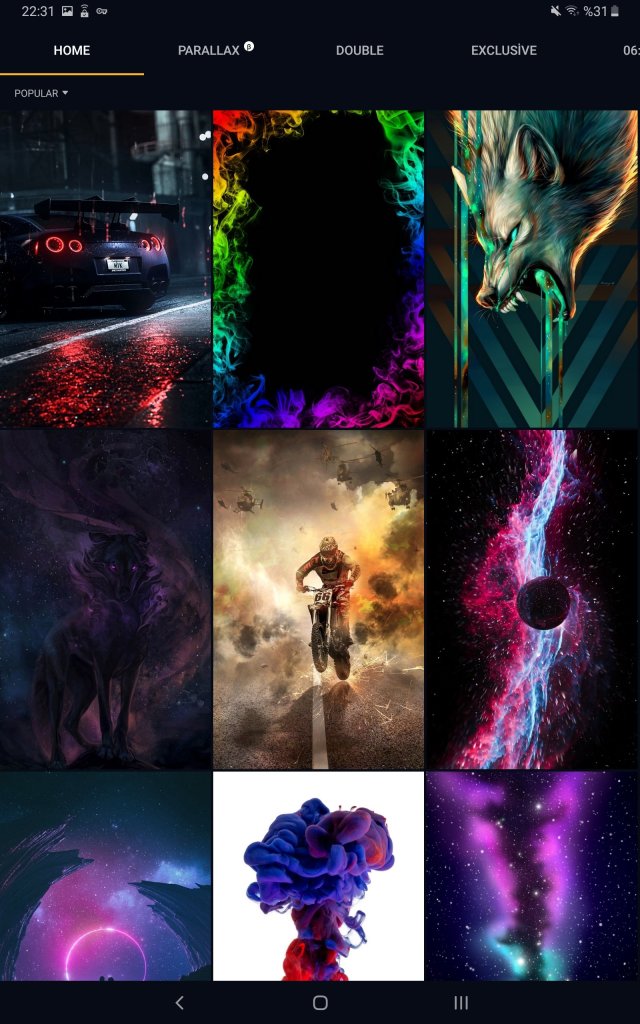Open the recent apps view
The width and height of the screenshot is (640, 1024).
(x=461, y=1002)
